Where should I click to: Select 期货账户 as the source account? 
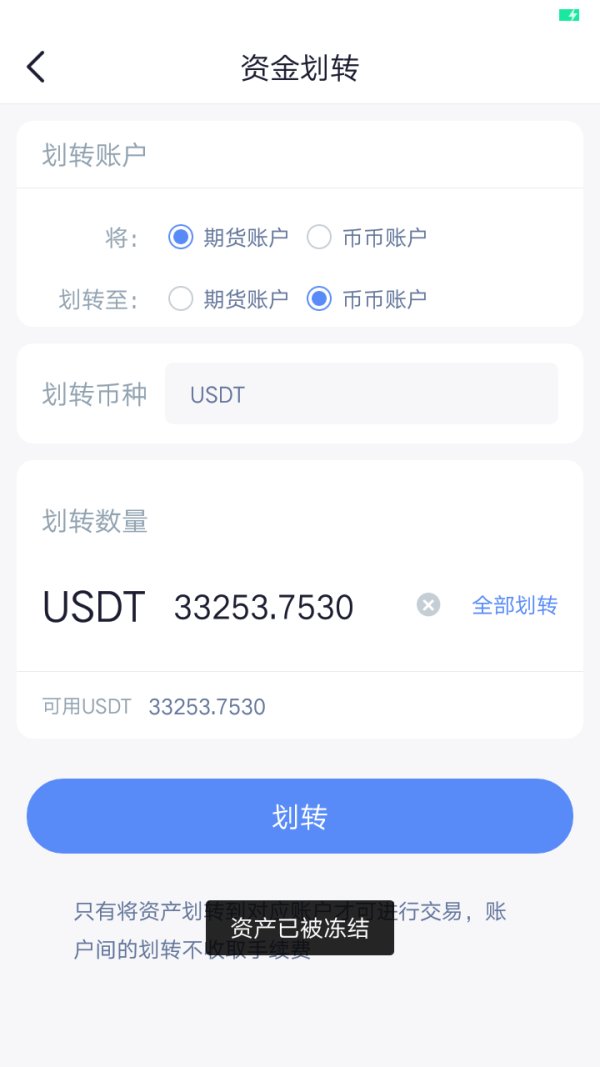click(181, 237)
